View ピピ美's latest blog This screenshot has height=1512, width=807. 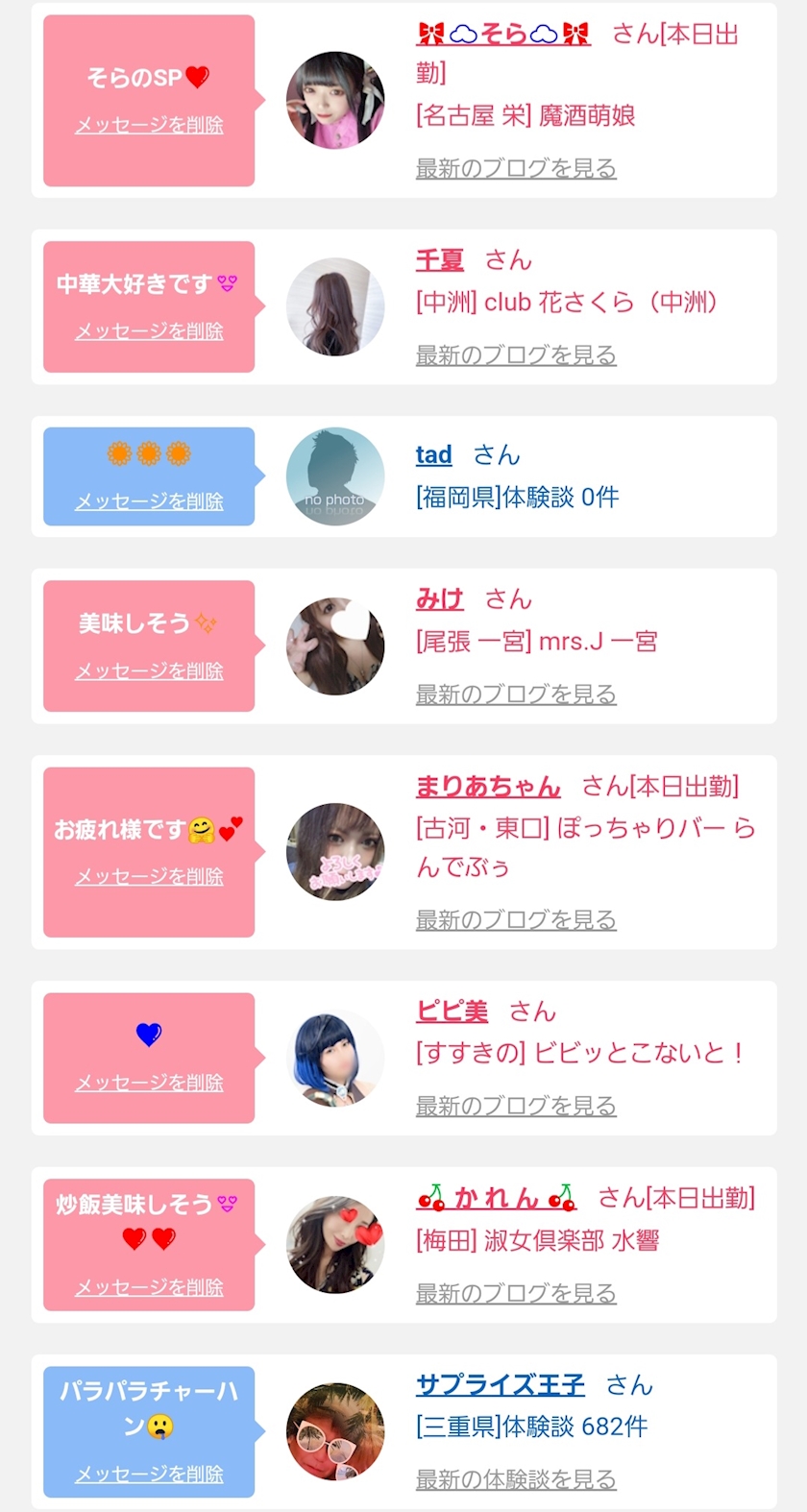pos(516,1106)
